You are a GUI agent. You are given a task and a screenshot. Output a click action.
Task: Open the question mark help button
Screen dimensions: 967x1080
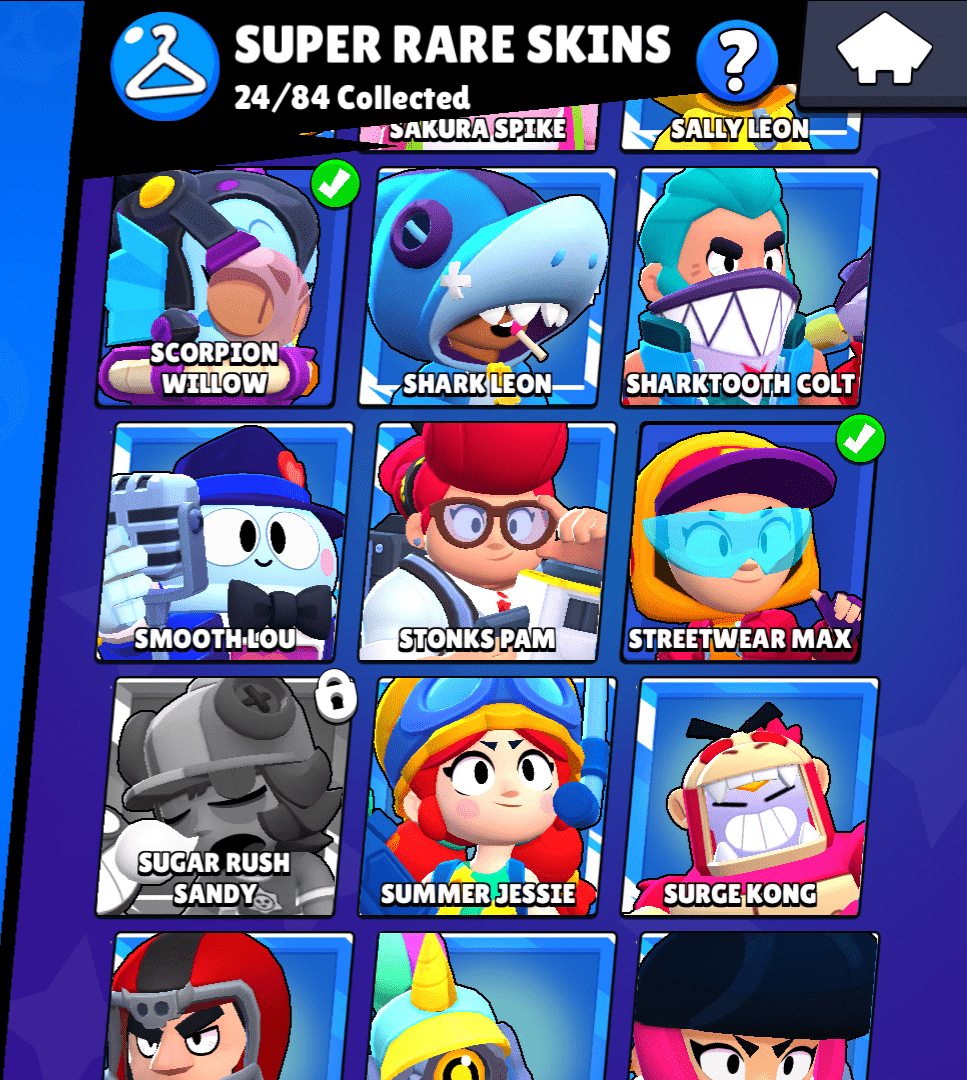click(736, 59)
